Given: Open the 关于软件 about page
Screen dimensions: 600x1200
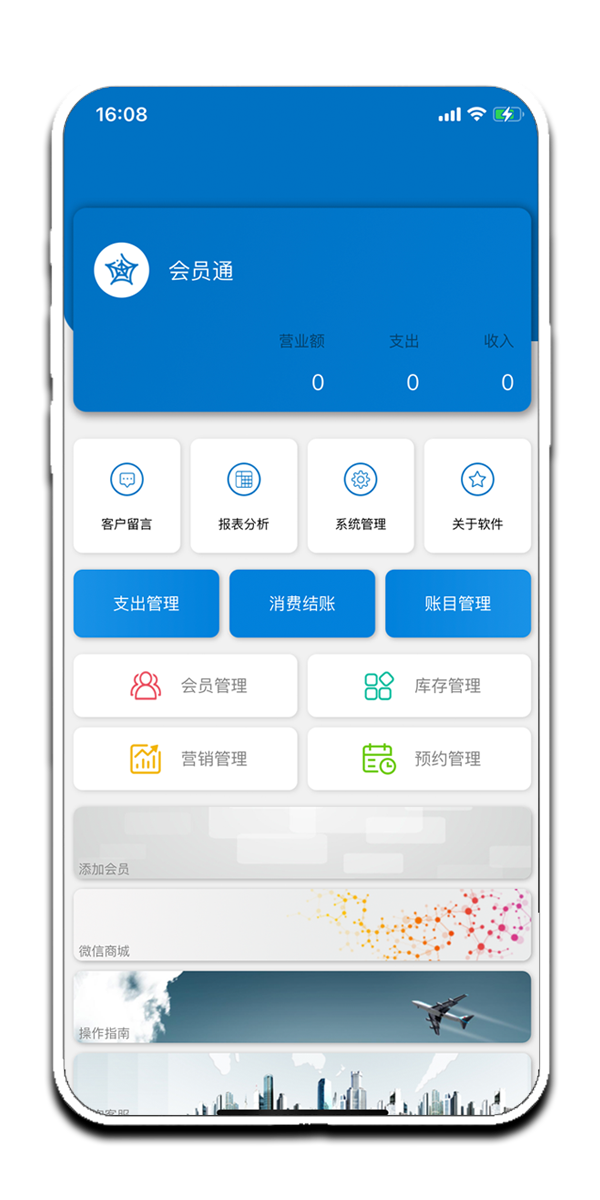Looking at the screenshot, I should coord(477,496).
